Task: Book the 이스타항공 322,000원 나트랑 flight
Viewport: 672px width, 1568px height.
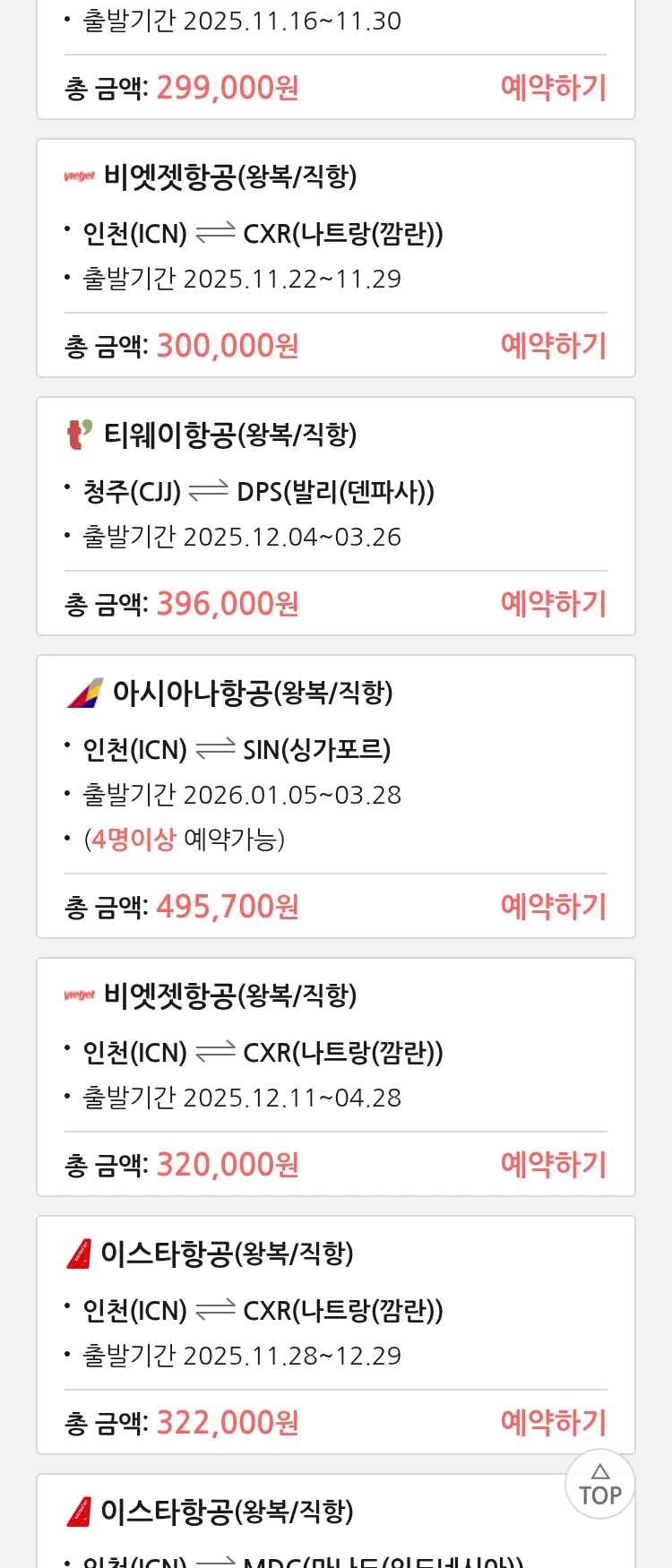Action: [x=553, y=1423]
